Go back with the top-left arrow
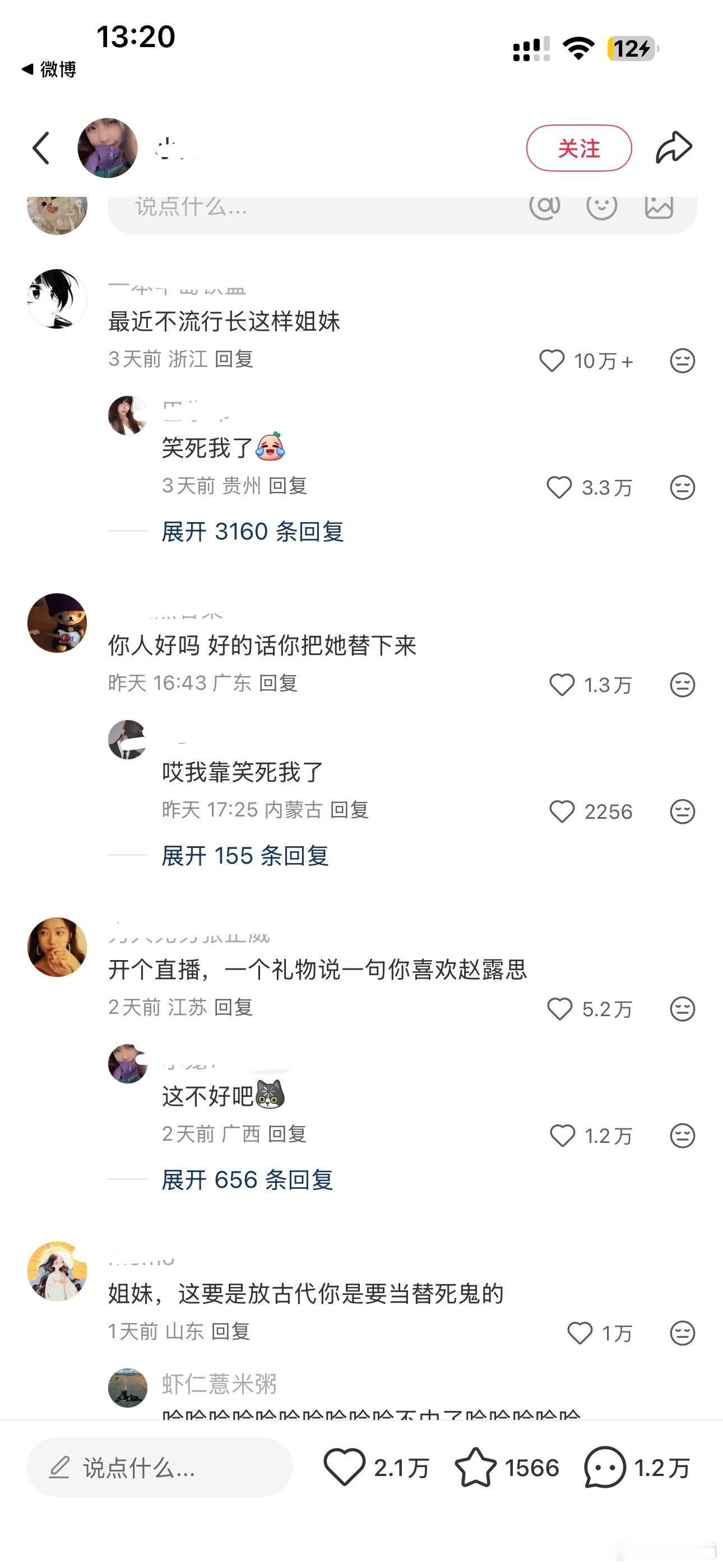The width and height of the screenshot is (723, 1568). coord(41,148)
